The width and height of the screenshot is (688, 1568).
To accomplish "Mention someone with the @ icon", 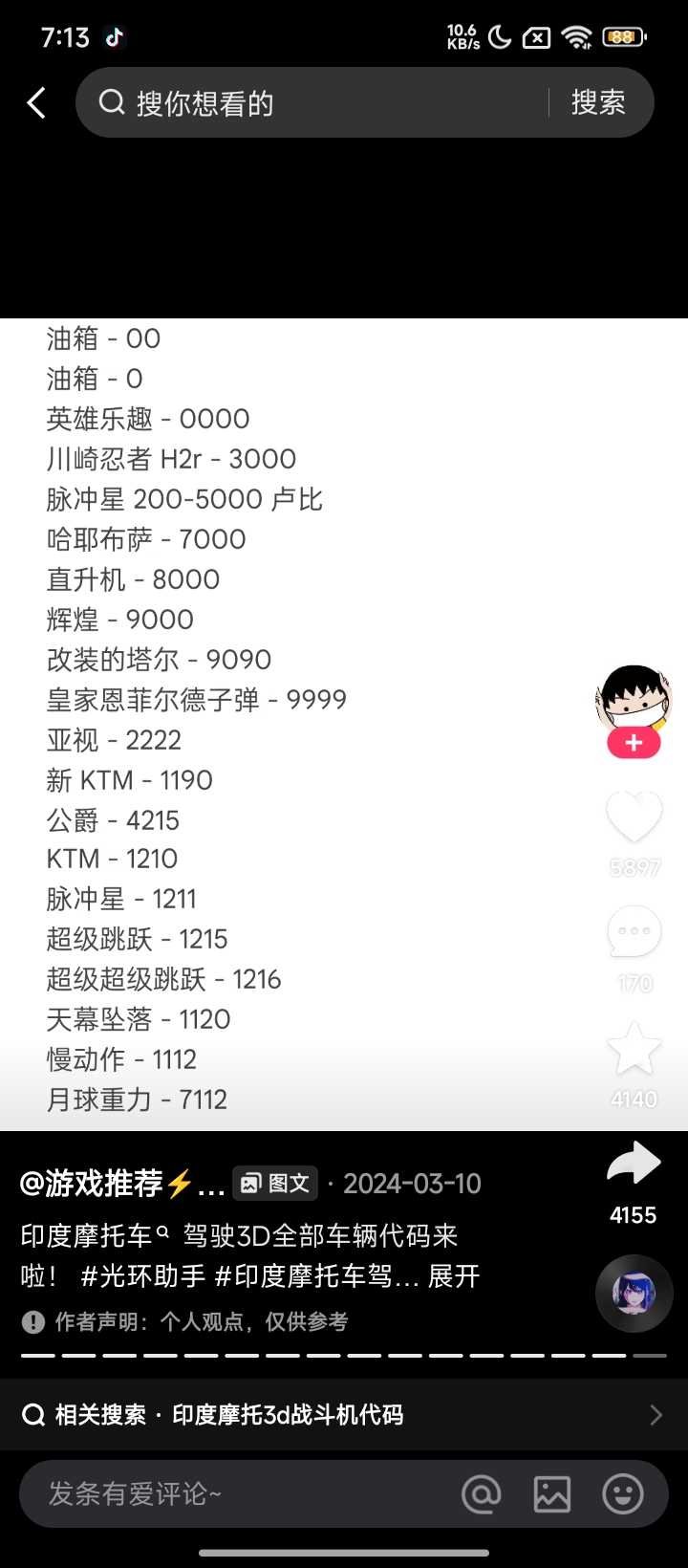I will 481,1493.
